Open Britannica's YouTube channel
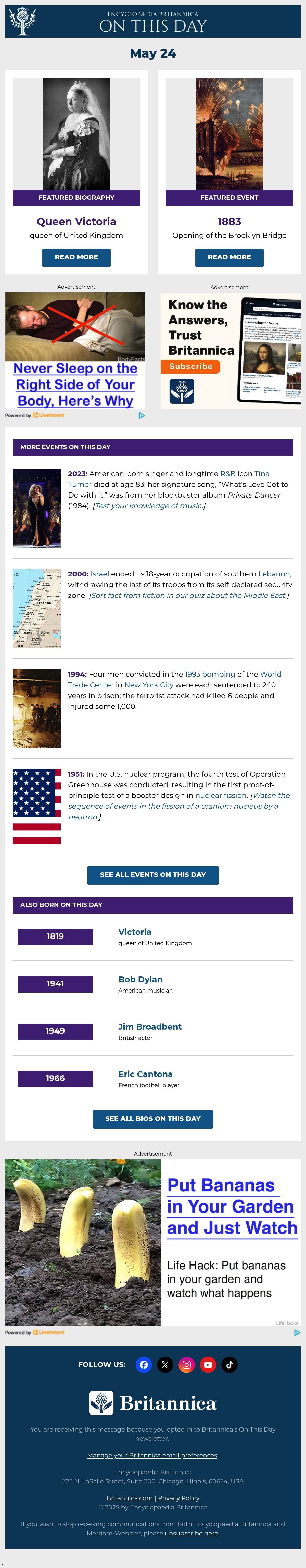Image resolution: width=306 pixels, height=1568 pixels. point(208,1365)
